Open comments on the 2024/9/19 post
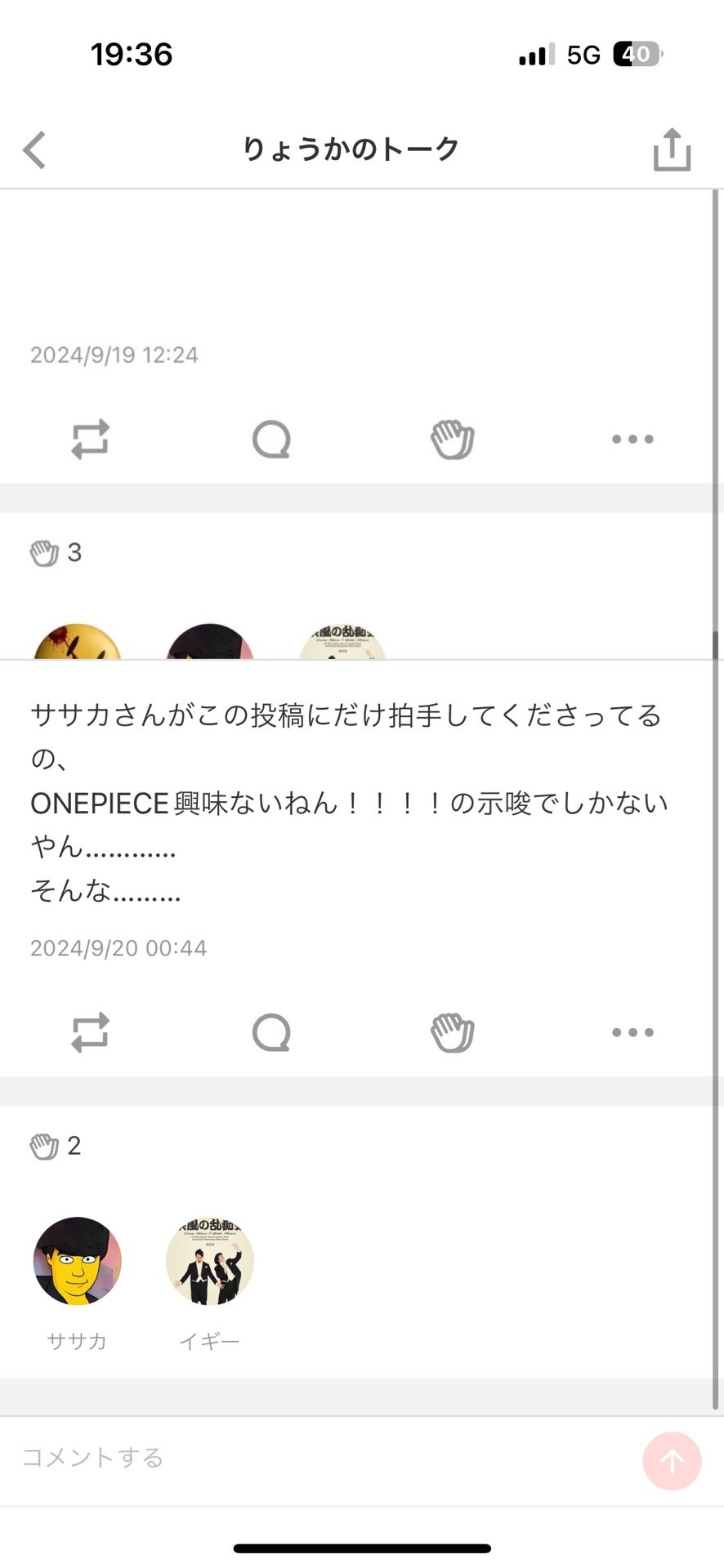 pos(271,439)
